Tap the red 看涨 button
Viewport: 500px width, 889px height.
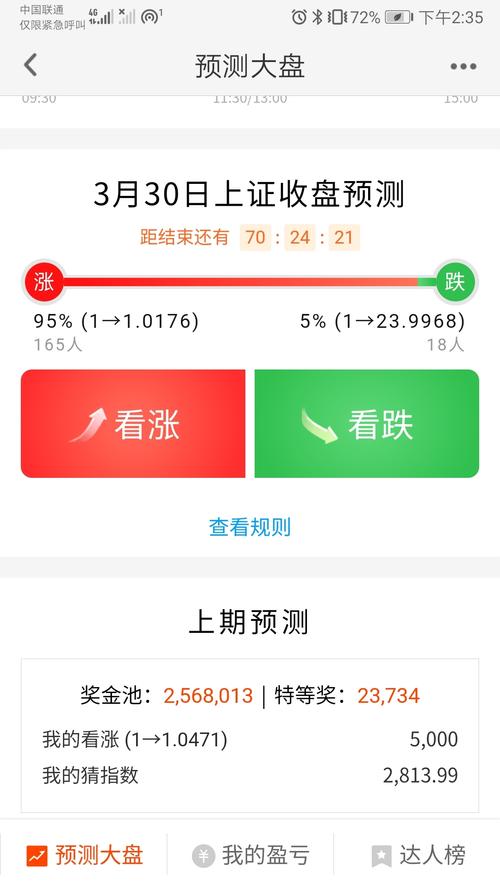click(x=133, y=424)
